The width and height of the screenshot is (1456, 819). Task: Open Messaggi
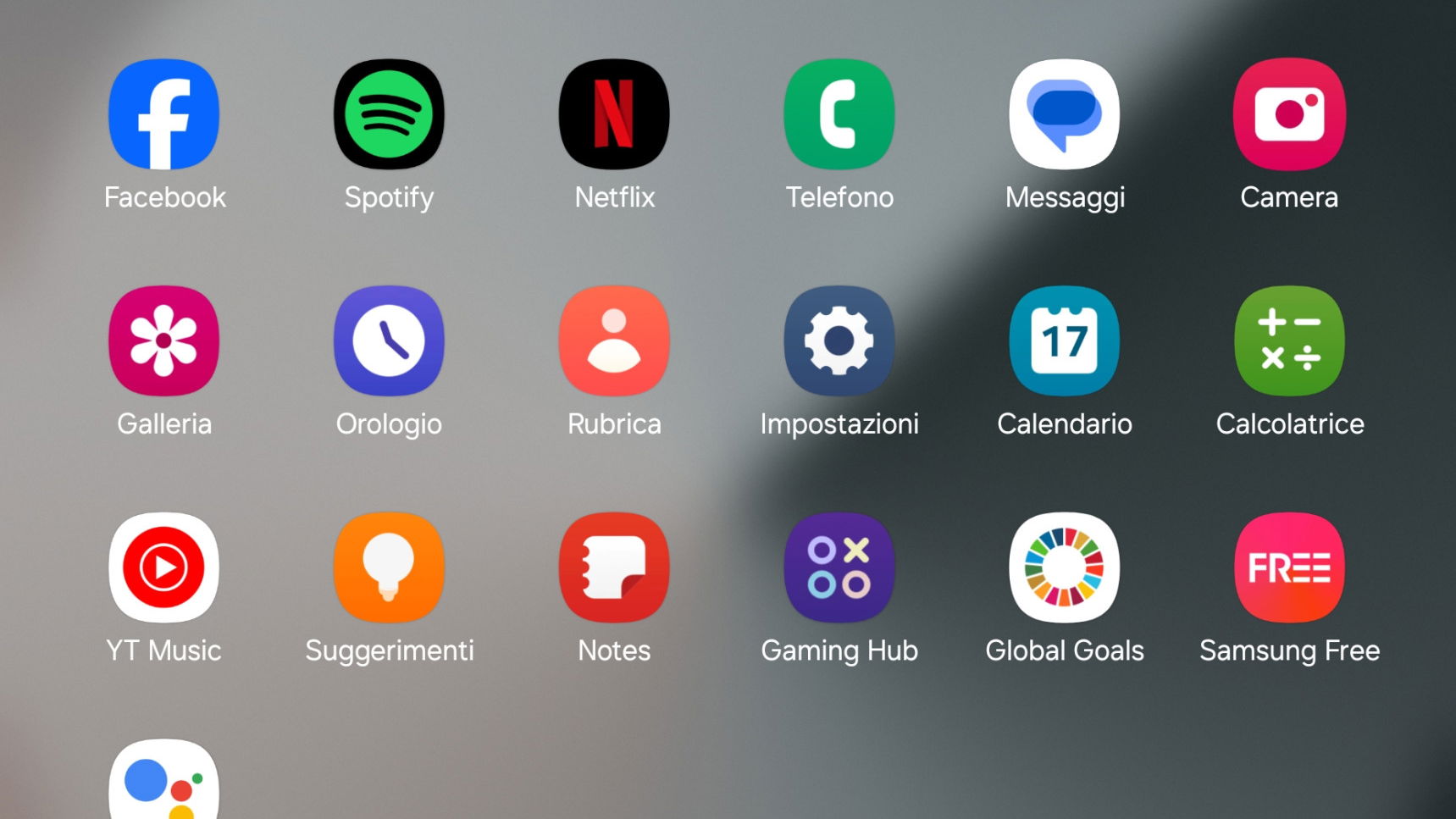pos(1065,114)
